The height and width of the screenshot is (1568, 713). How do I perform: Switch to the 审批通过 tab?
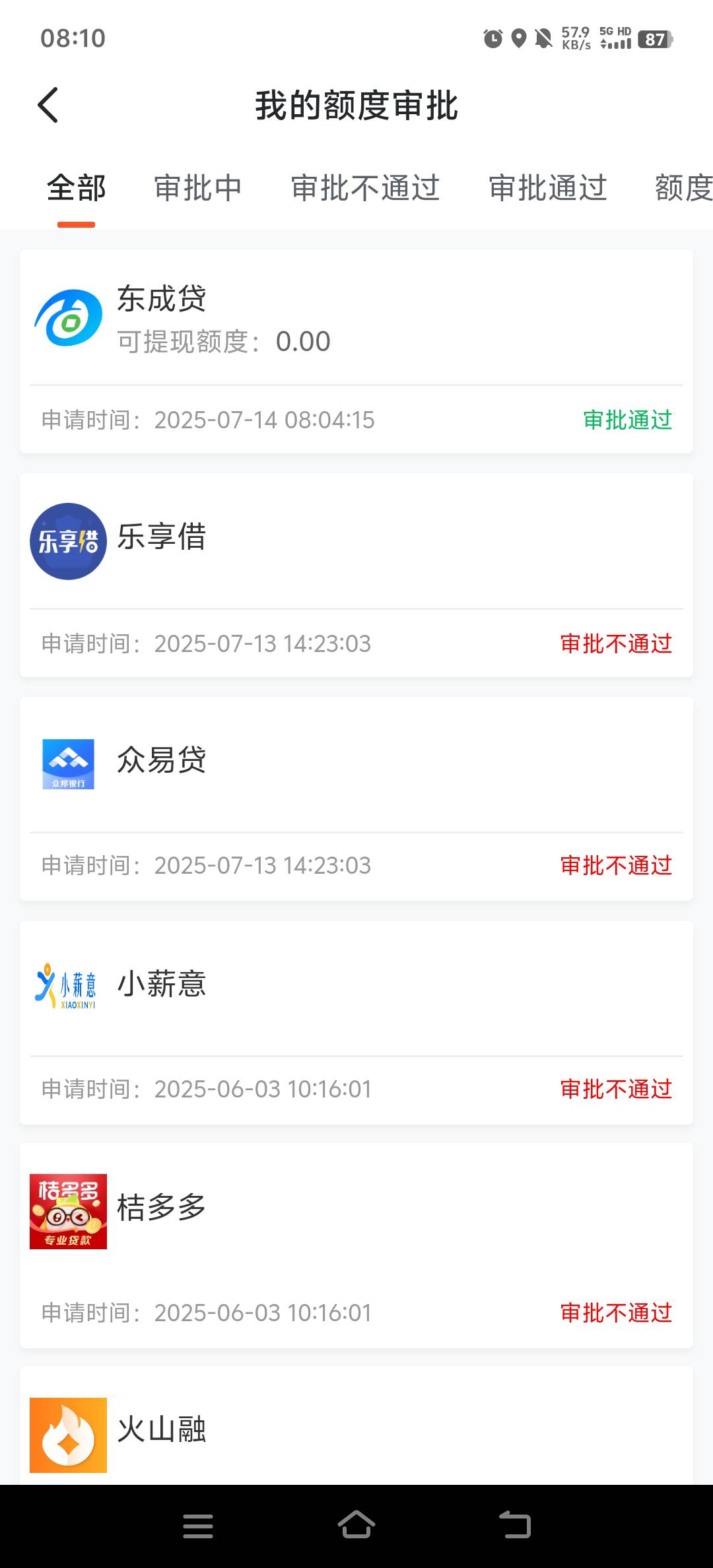(548, 189)
